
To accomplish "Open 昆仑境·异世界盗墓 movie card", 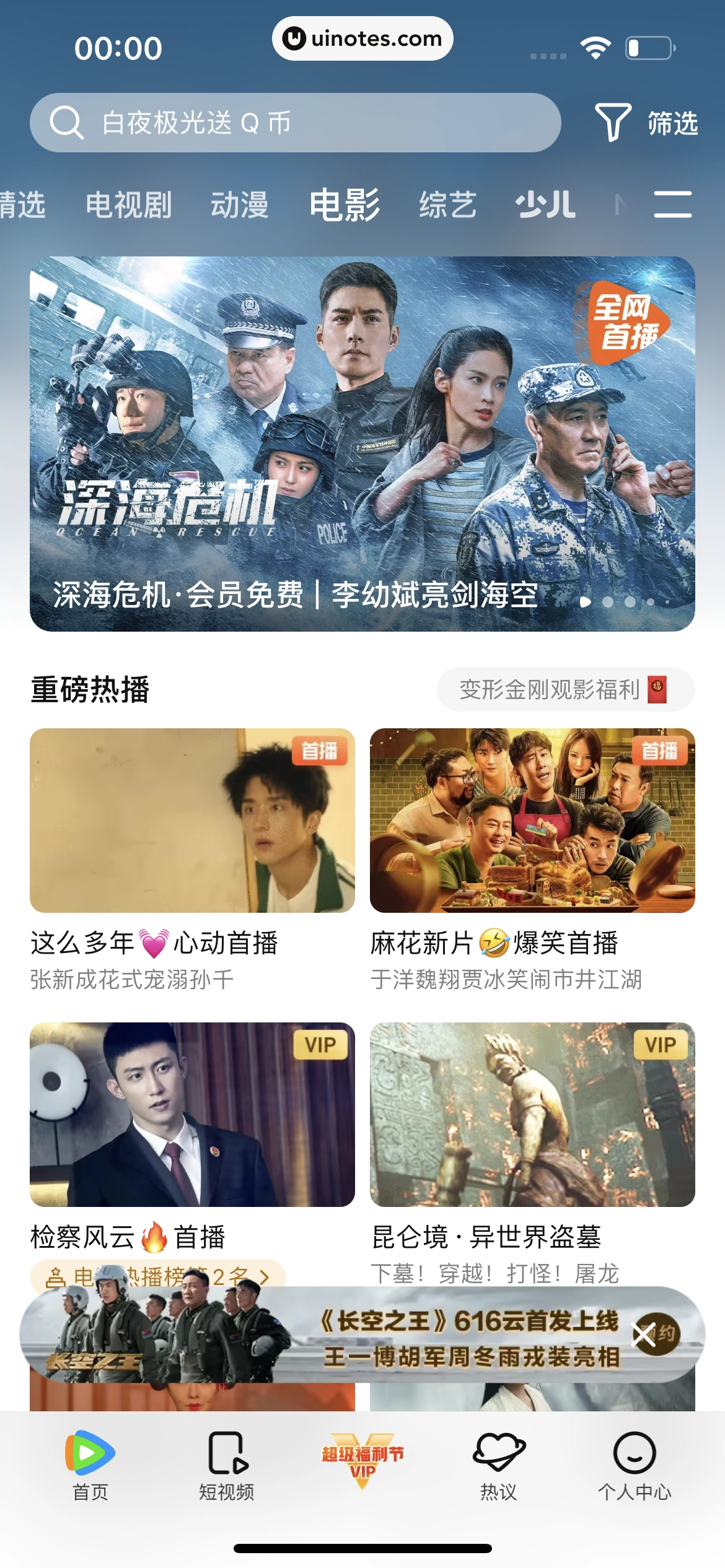I will coord(532,1114).
